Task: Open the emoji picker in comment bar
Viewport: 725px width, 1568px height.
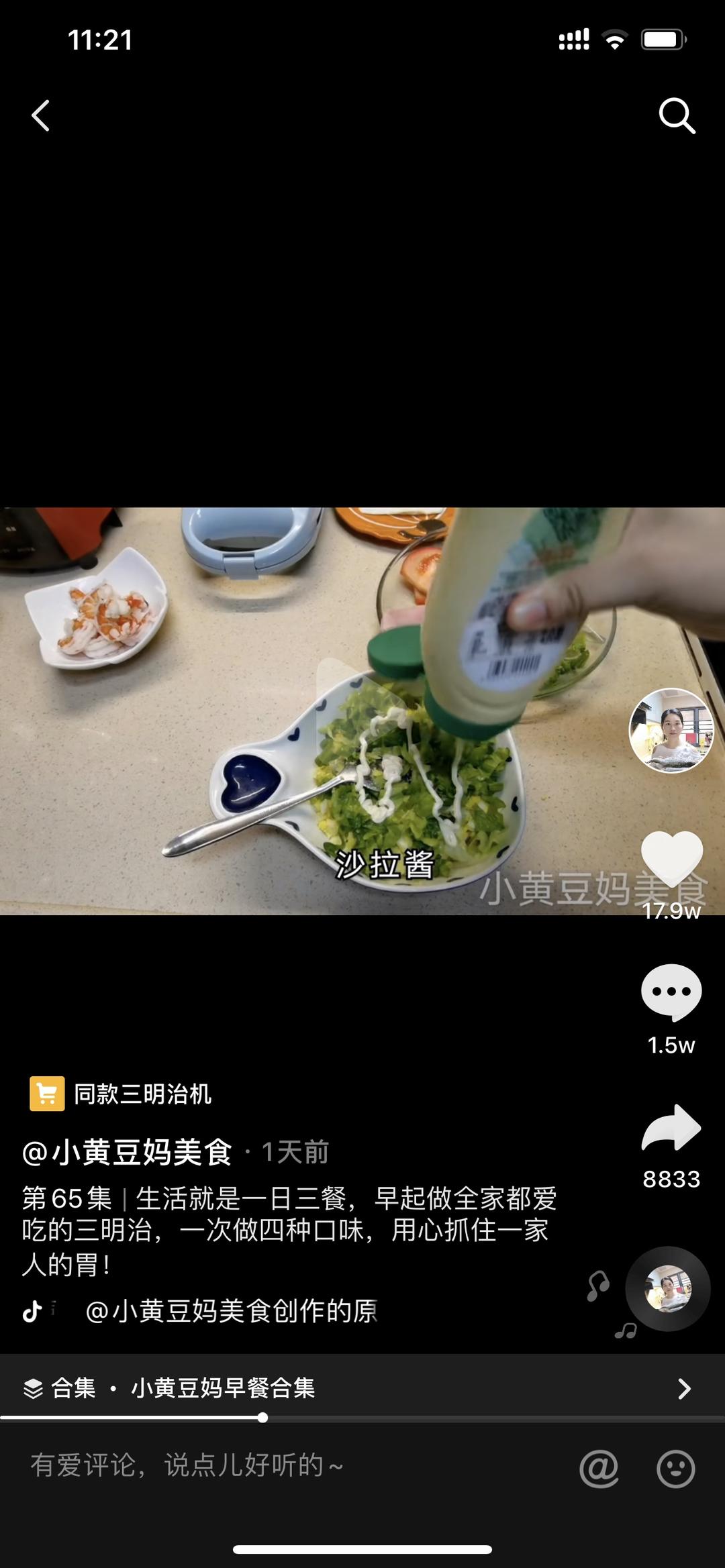Action: 675,1469
